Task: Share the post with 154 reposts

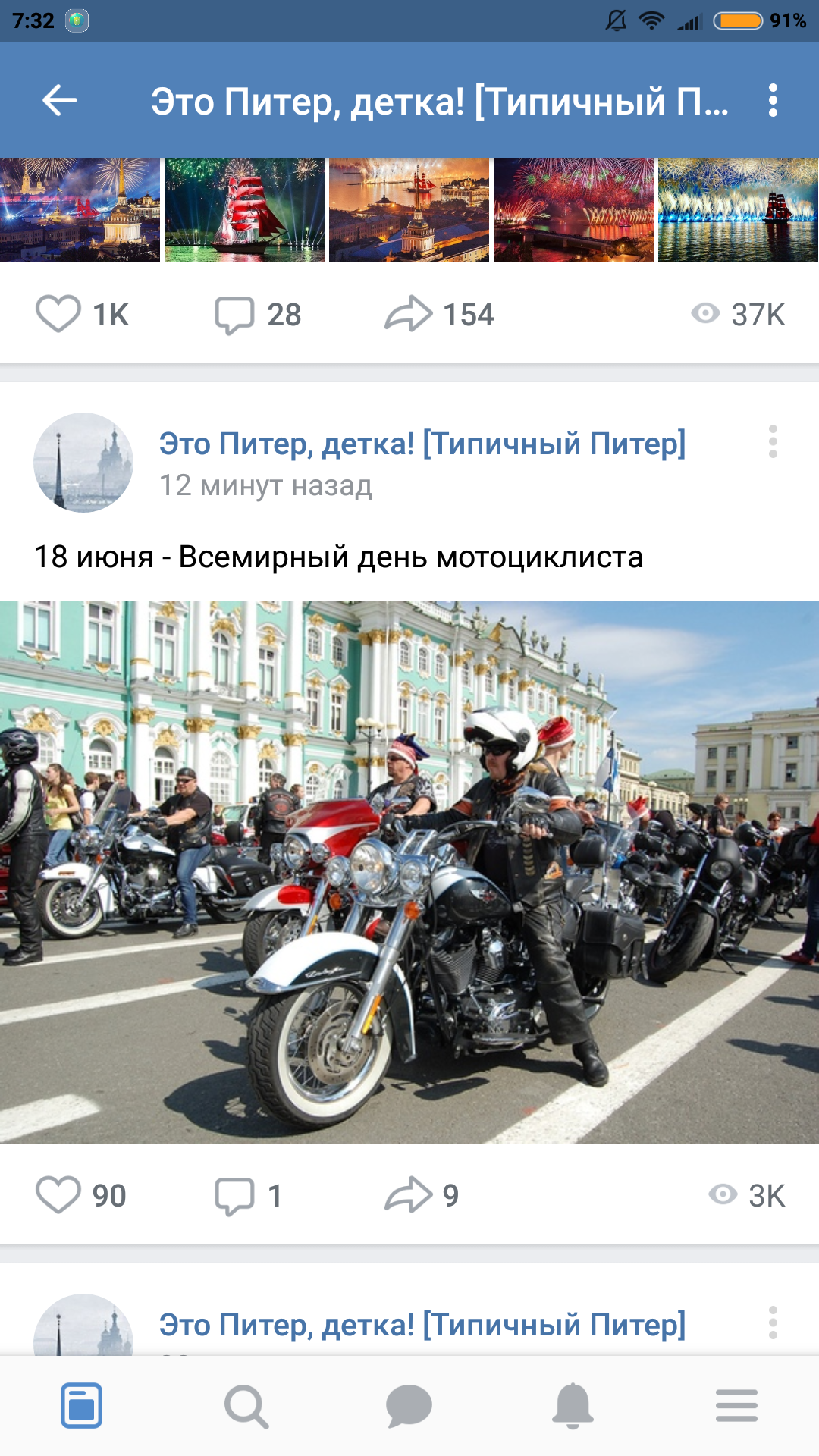Action: click(409, 314)
